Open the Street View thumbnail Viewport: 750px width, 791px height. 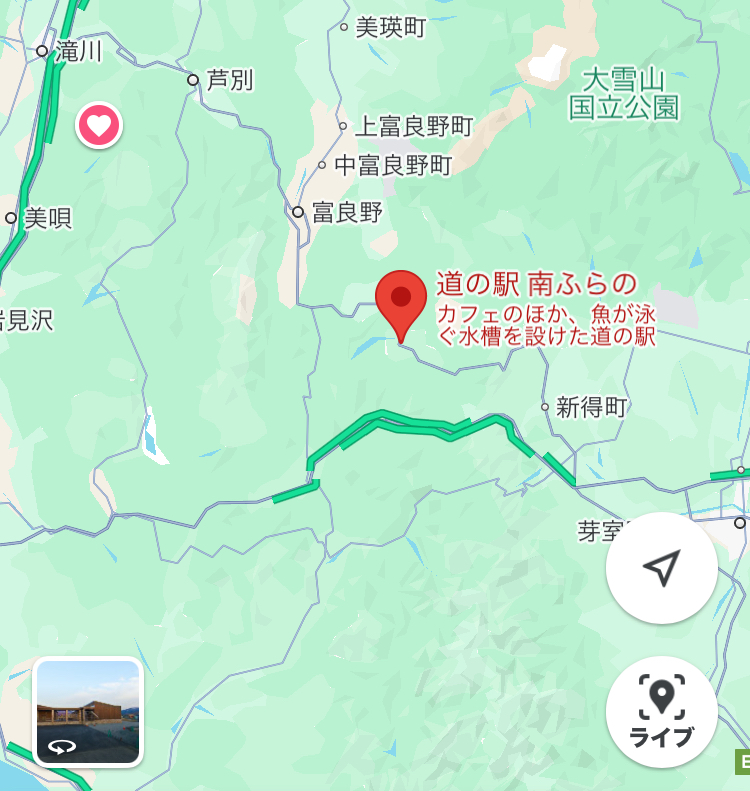tap(88, 711)
